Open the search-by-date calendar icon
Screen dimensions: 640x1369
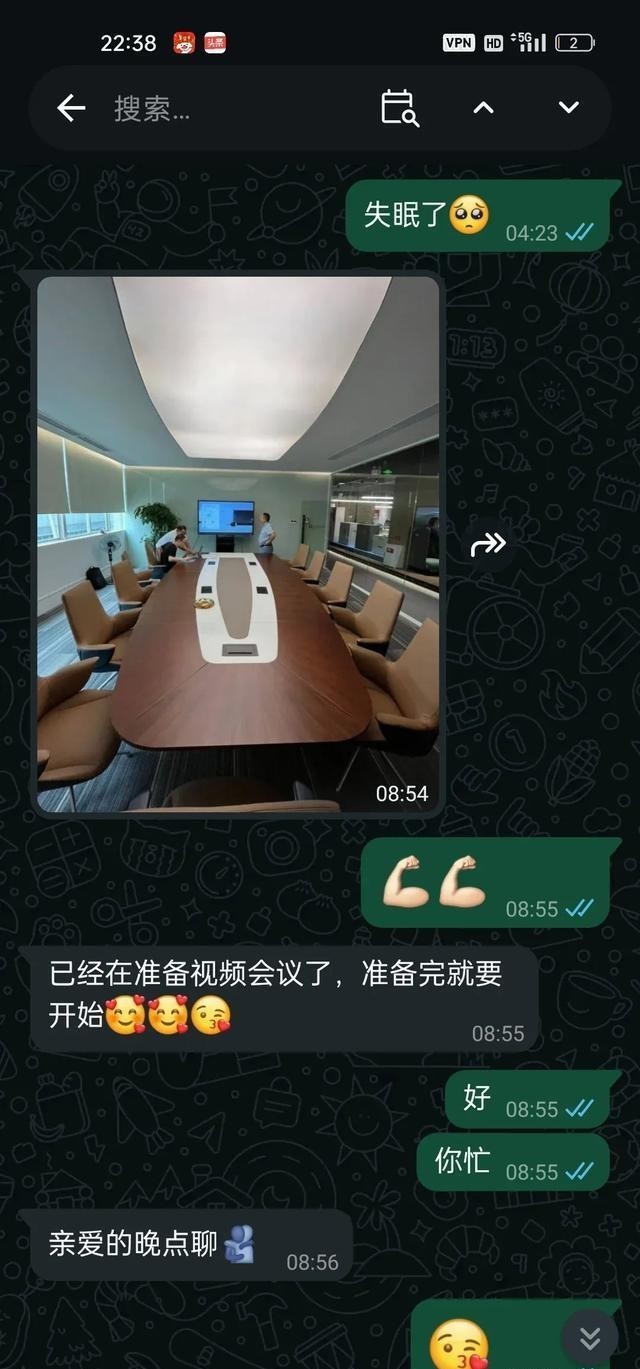click(399, 108)
